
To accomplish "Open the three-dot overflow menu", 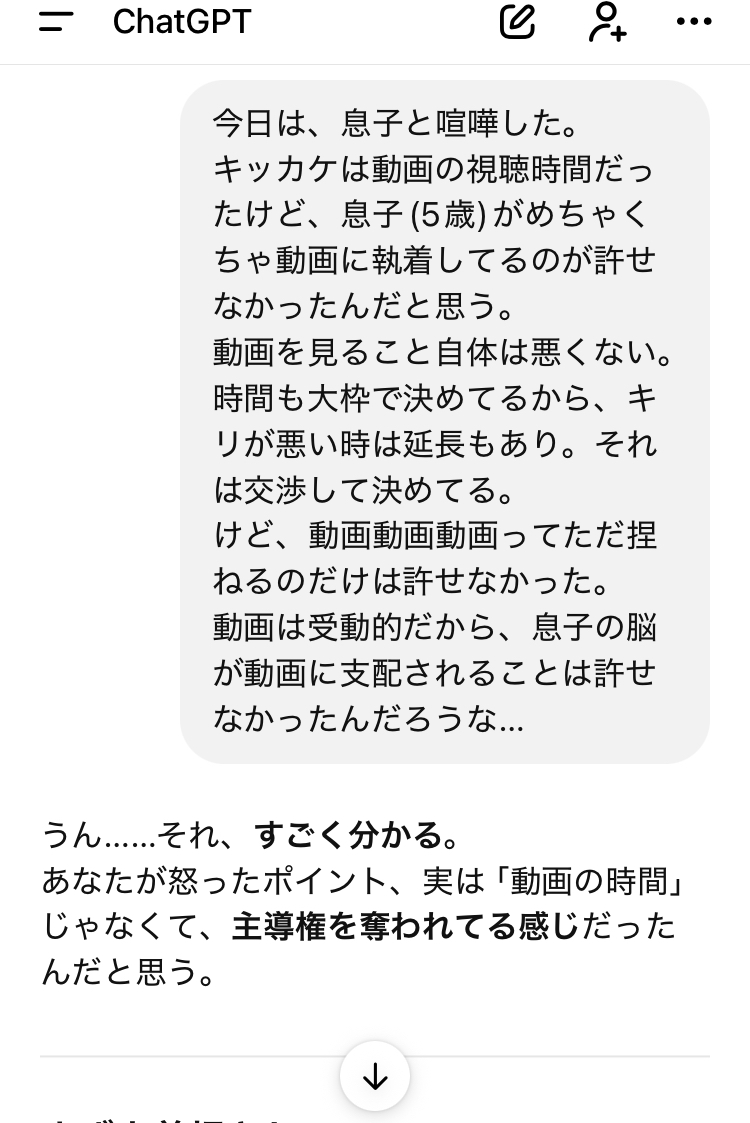I will coord(694,22).
